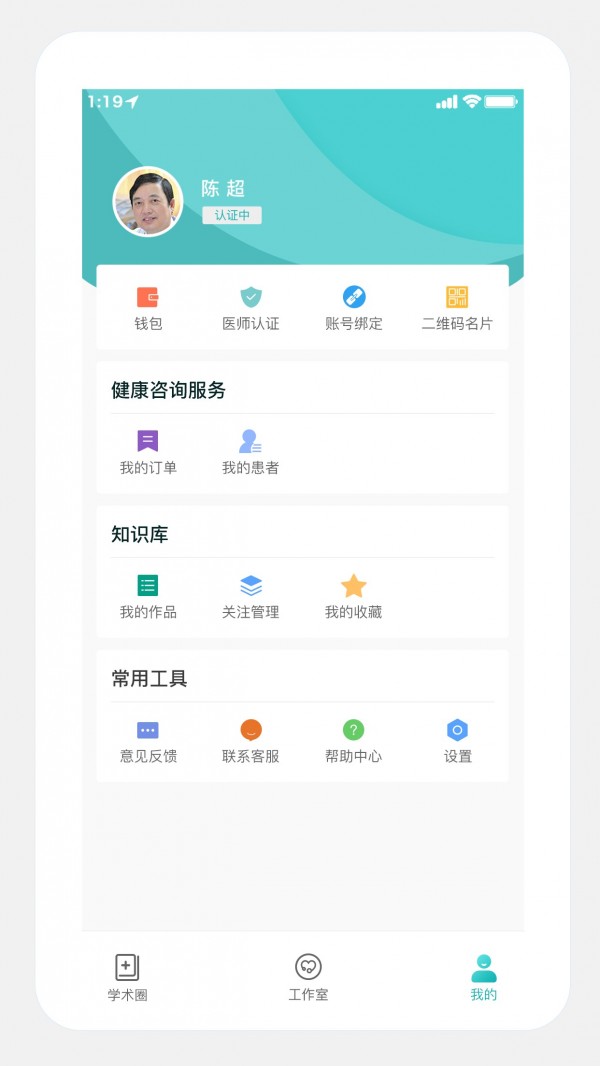Open 账号绑定 account binding
Viewport: 600px width, 1066px height.
click(354, 308)
